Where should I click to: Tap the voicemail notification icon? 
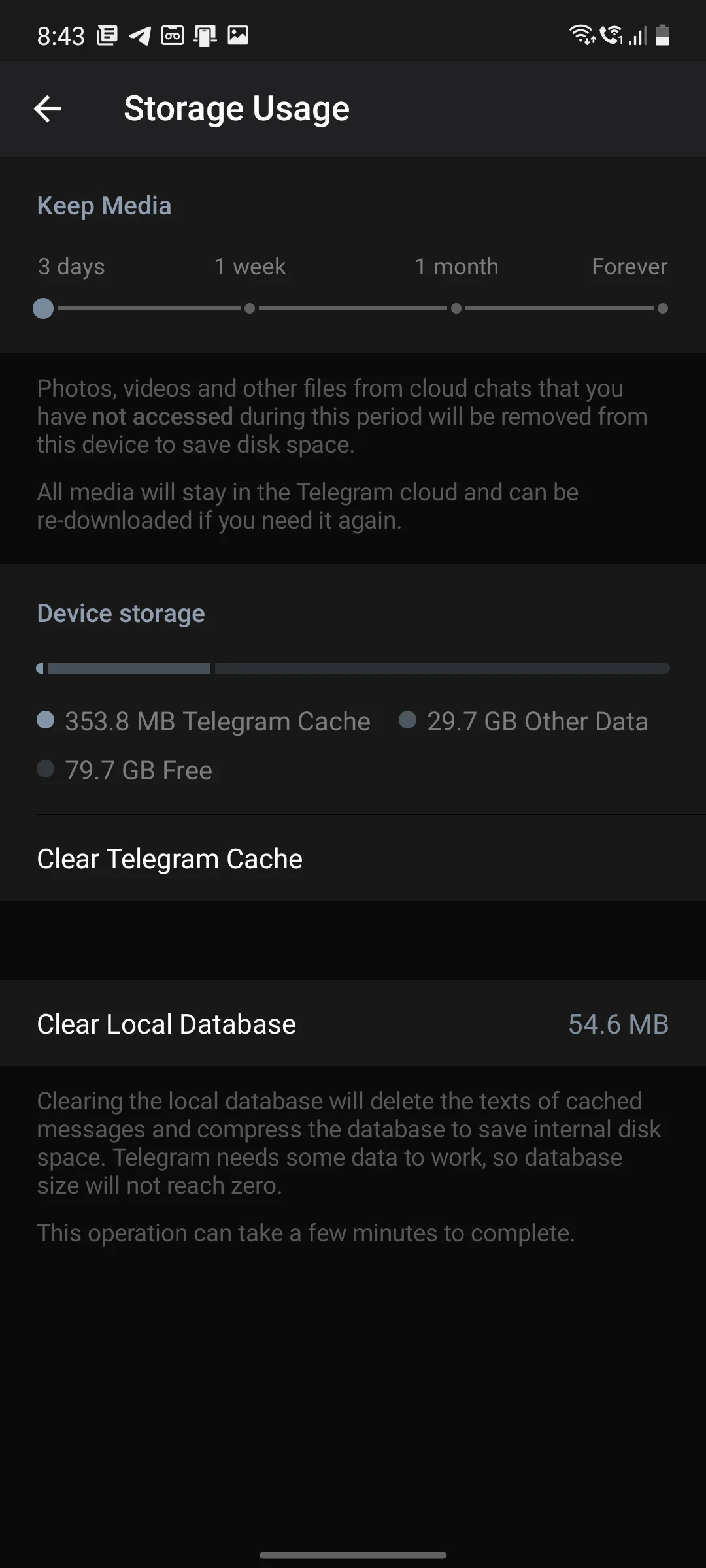[x=173, y=35]
